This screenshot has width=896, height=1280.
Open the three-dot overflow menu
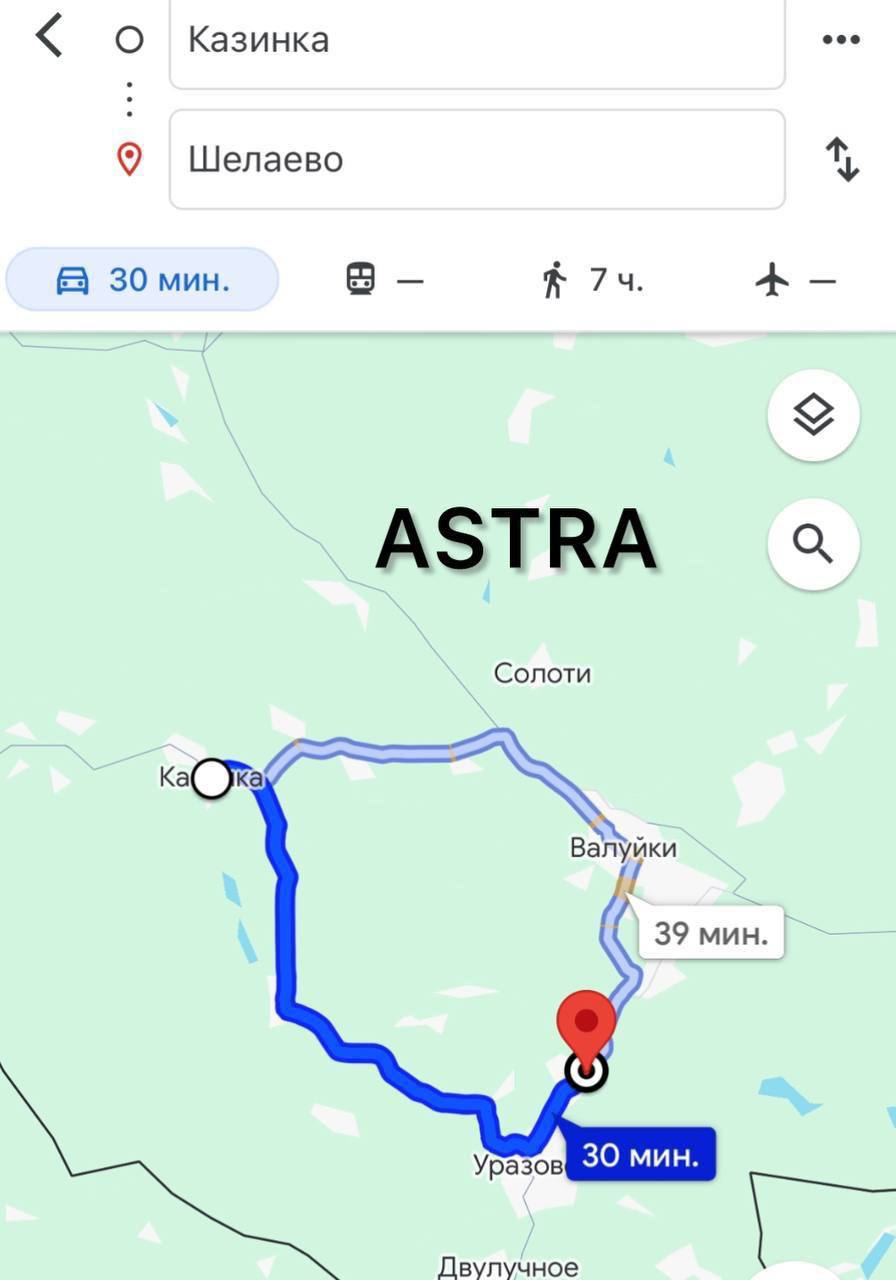coord(841,40)
